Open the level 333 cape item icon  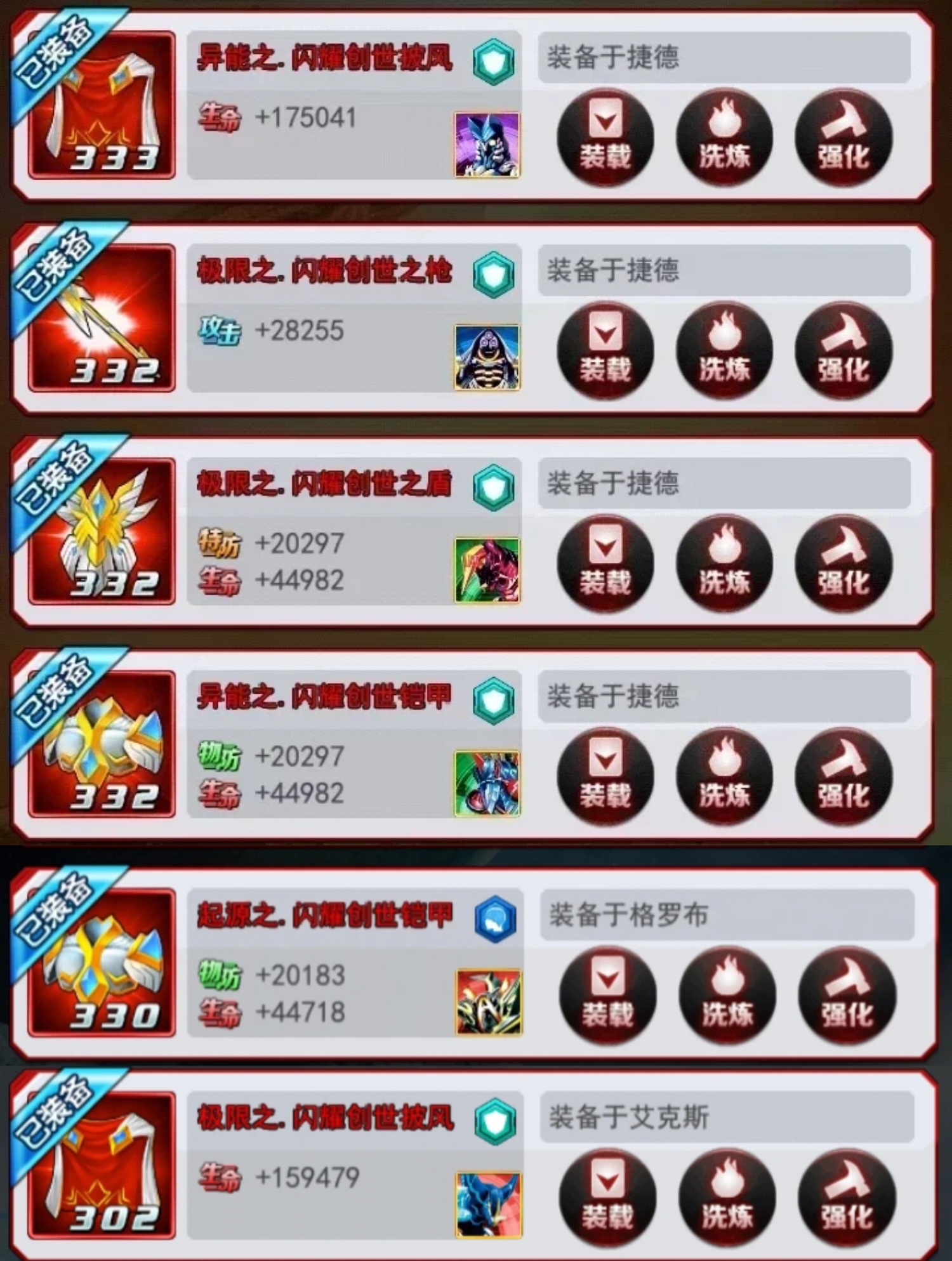click(x=102, y=105)
